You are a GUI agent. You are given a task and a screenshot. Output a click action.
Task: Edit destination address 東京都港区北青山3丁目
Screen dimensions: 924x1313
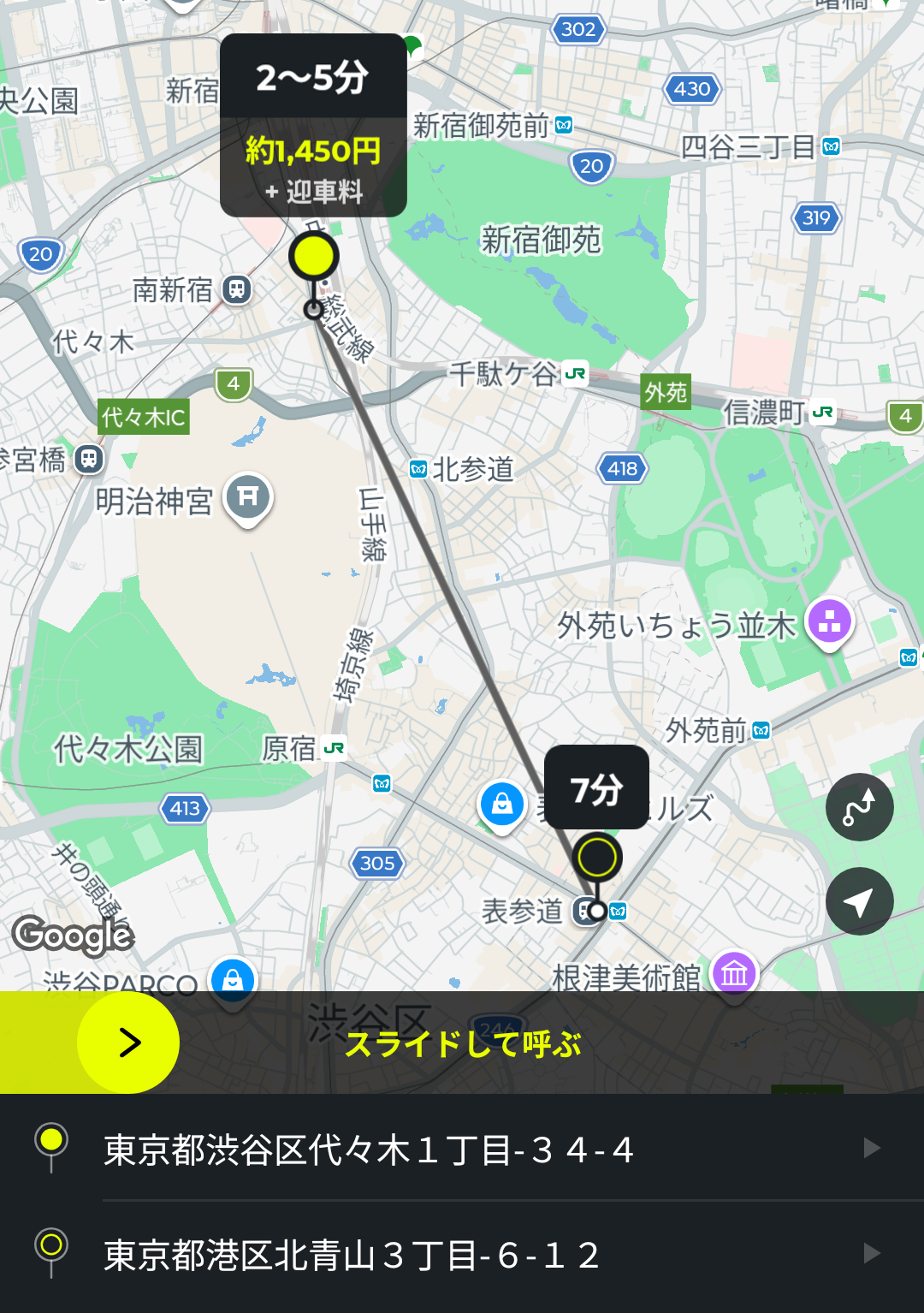pos(462,1255)
